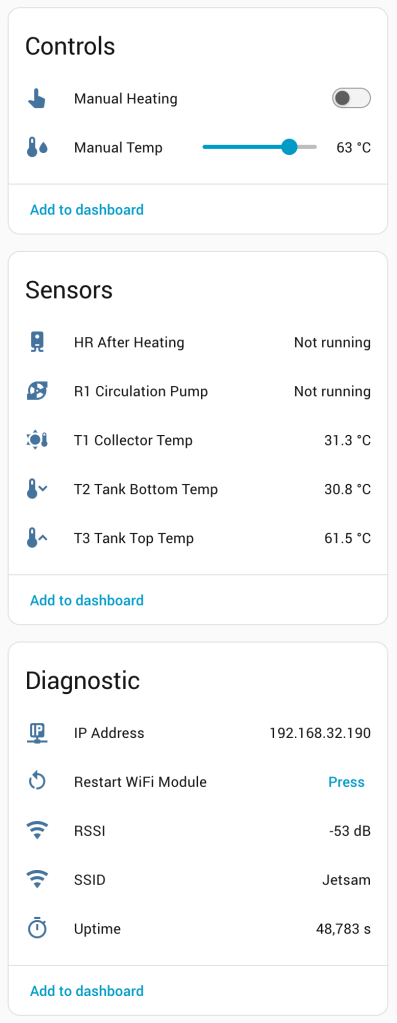Open the IP Address entity row

pyautogui.click(x=198, y=733)
